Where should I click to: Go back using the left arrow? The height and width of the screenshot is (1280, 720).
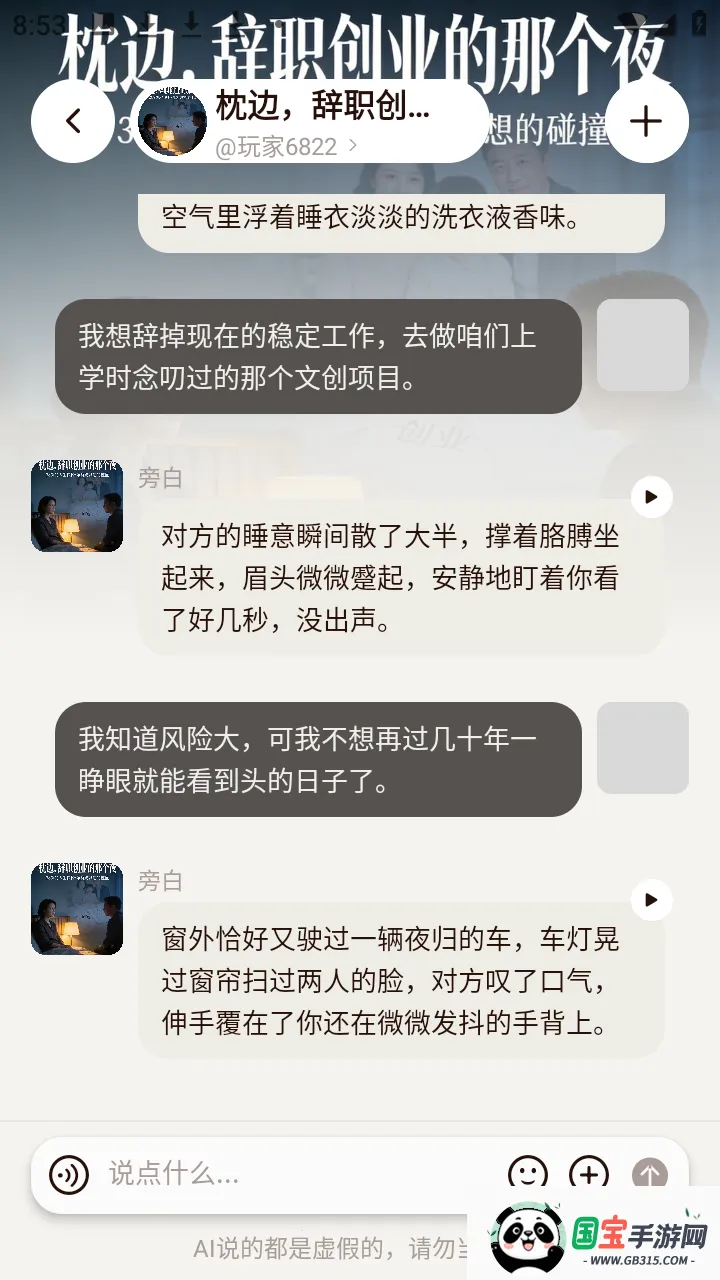(x=72, y=120)
